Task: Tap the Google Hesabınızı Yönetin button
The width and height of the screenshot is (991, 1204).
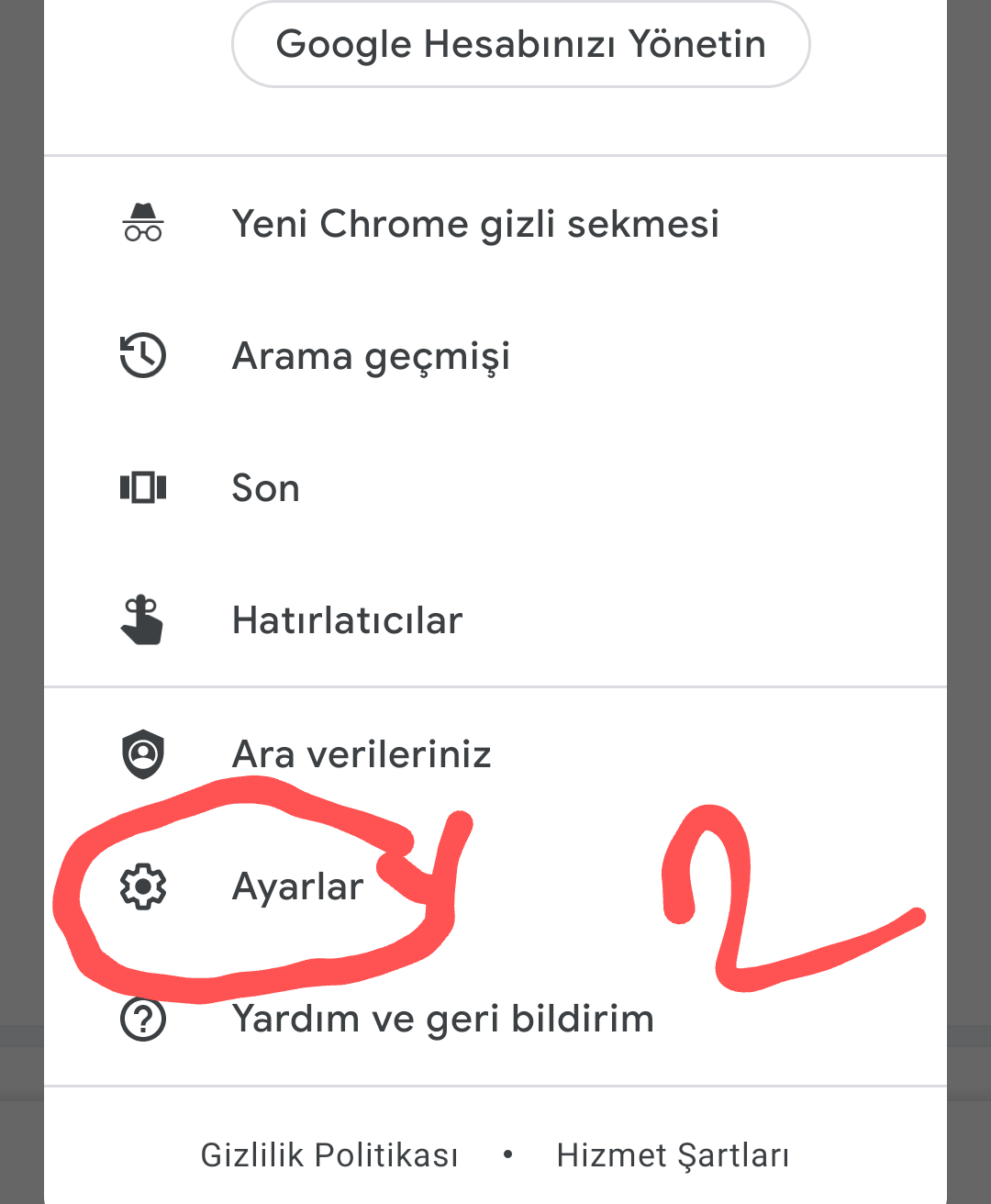Action: 520,44
